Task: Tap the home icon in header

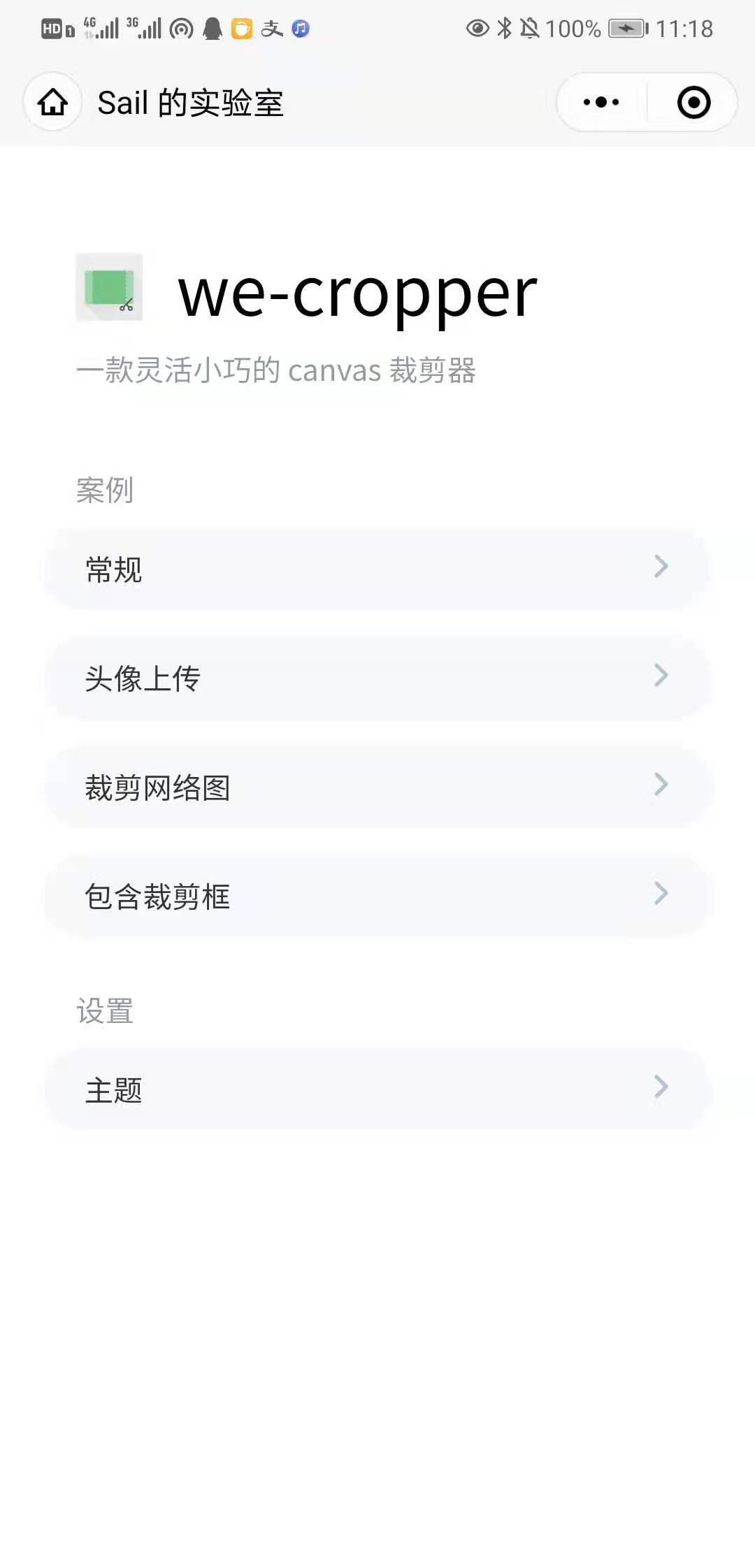Action: [x=52, y=103]
